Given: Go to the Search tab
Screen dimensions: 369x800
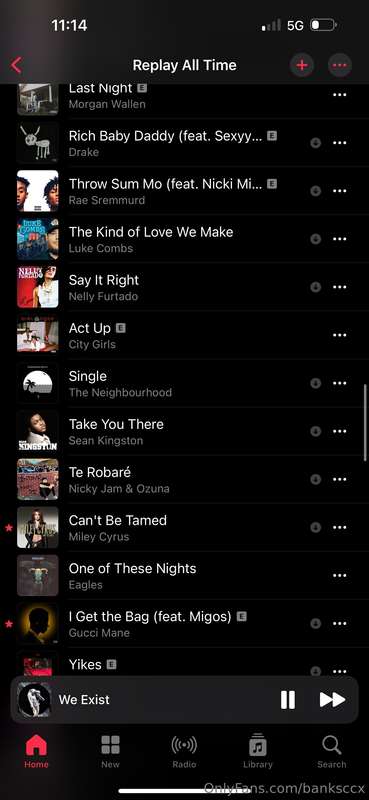Looking at the screenshot, I should click(x=332, y=751).
